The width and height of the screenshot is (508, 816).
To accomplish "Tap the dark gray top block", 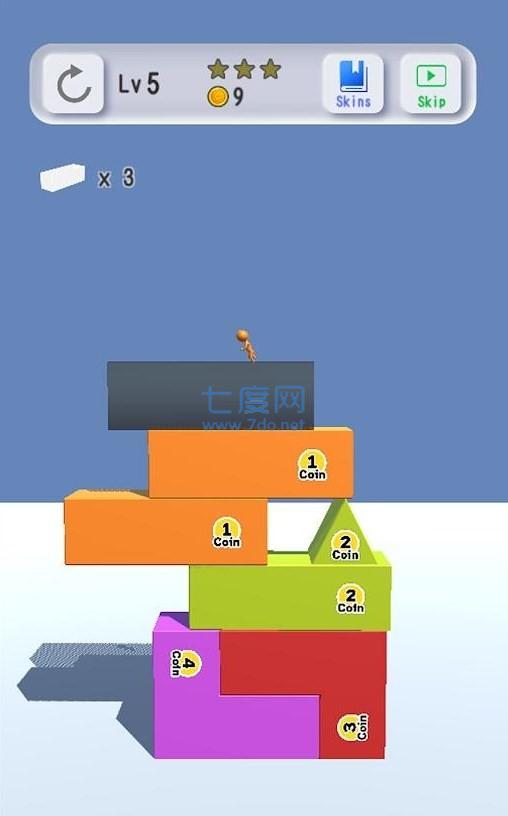I will pos(210,396).
